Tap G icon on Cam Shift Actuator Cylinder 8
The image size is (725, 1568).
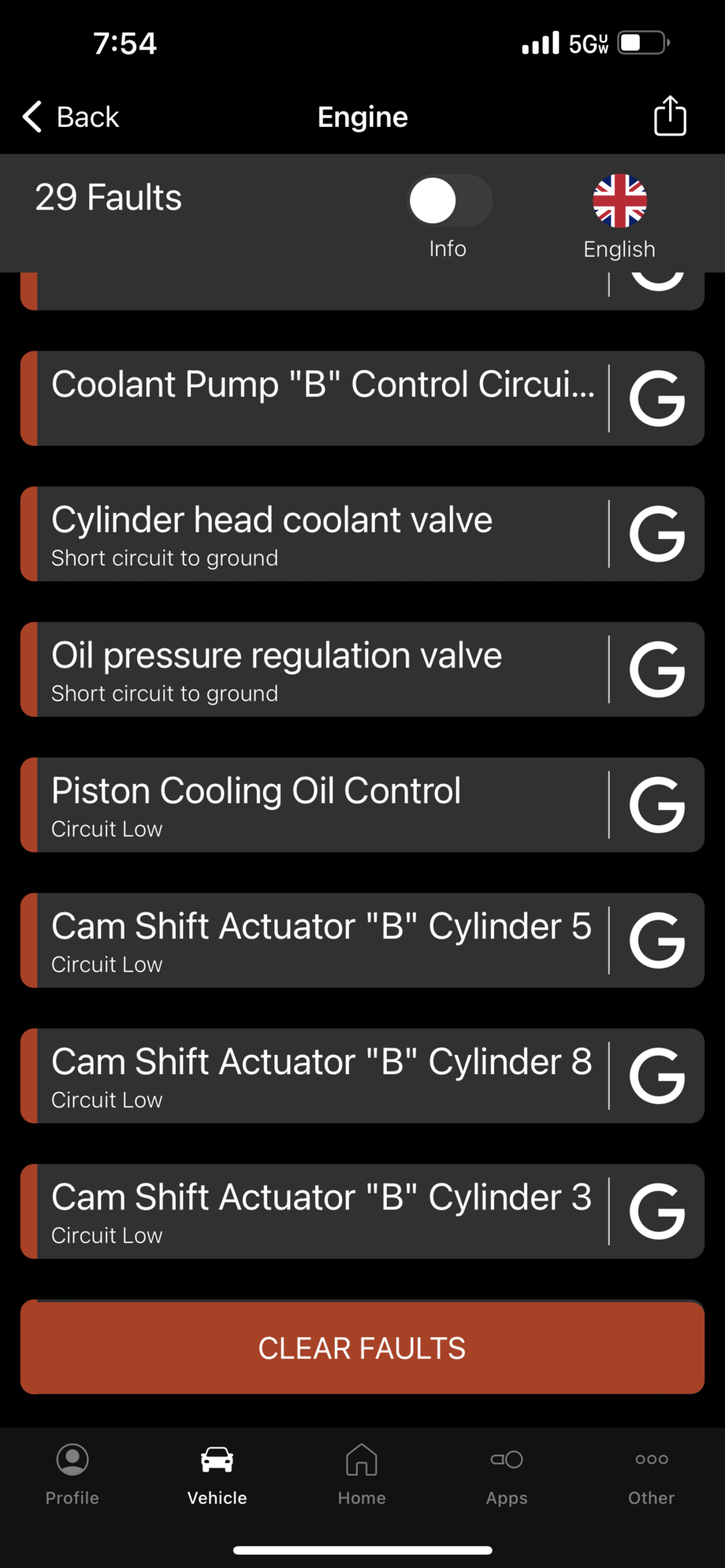click(x=656, y=1076)
